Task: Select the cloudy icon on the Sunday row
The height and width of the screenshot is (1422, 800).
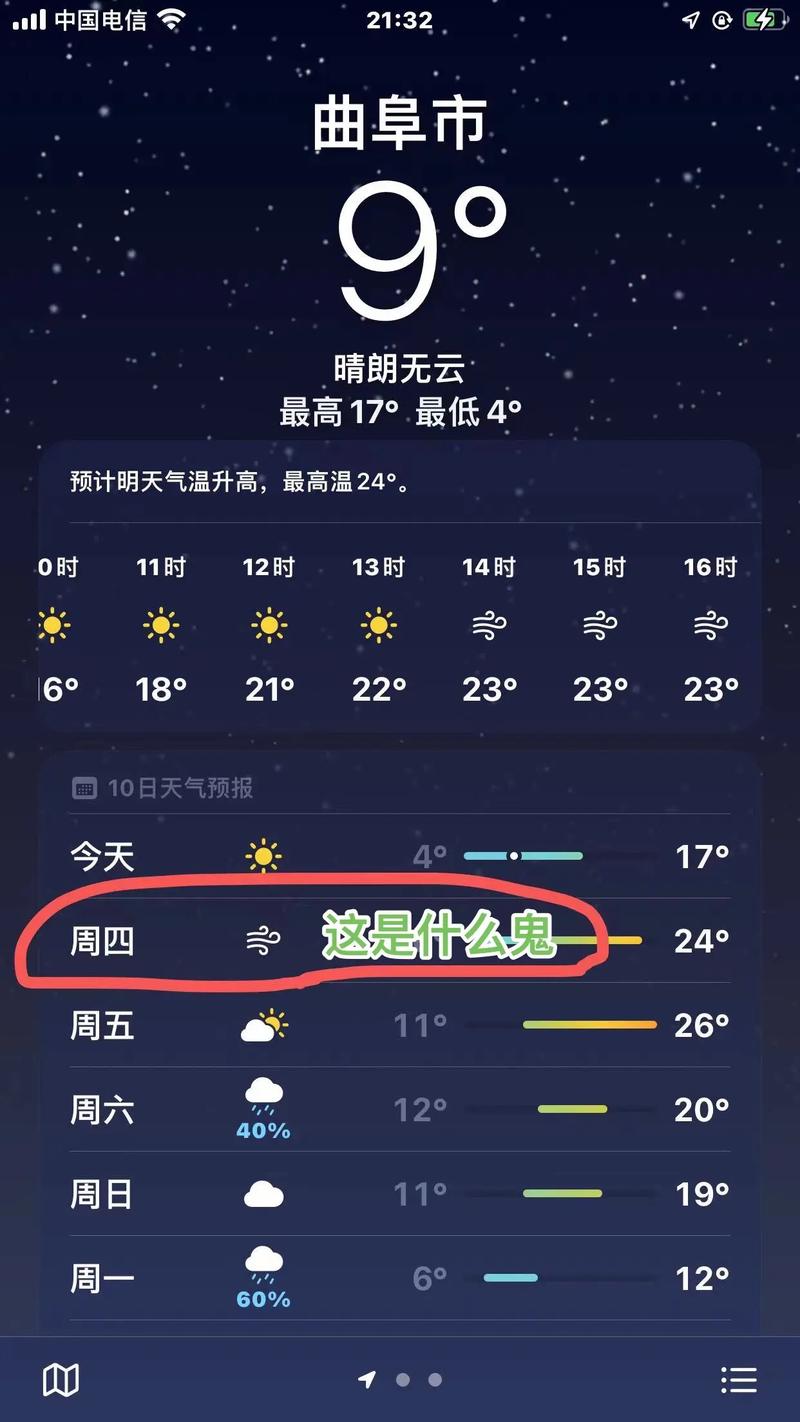Action: coord(262,1192)
